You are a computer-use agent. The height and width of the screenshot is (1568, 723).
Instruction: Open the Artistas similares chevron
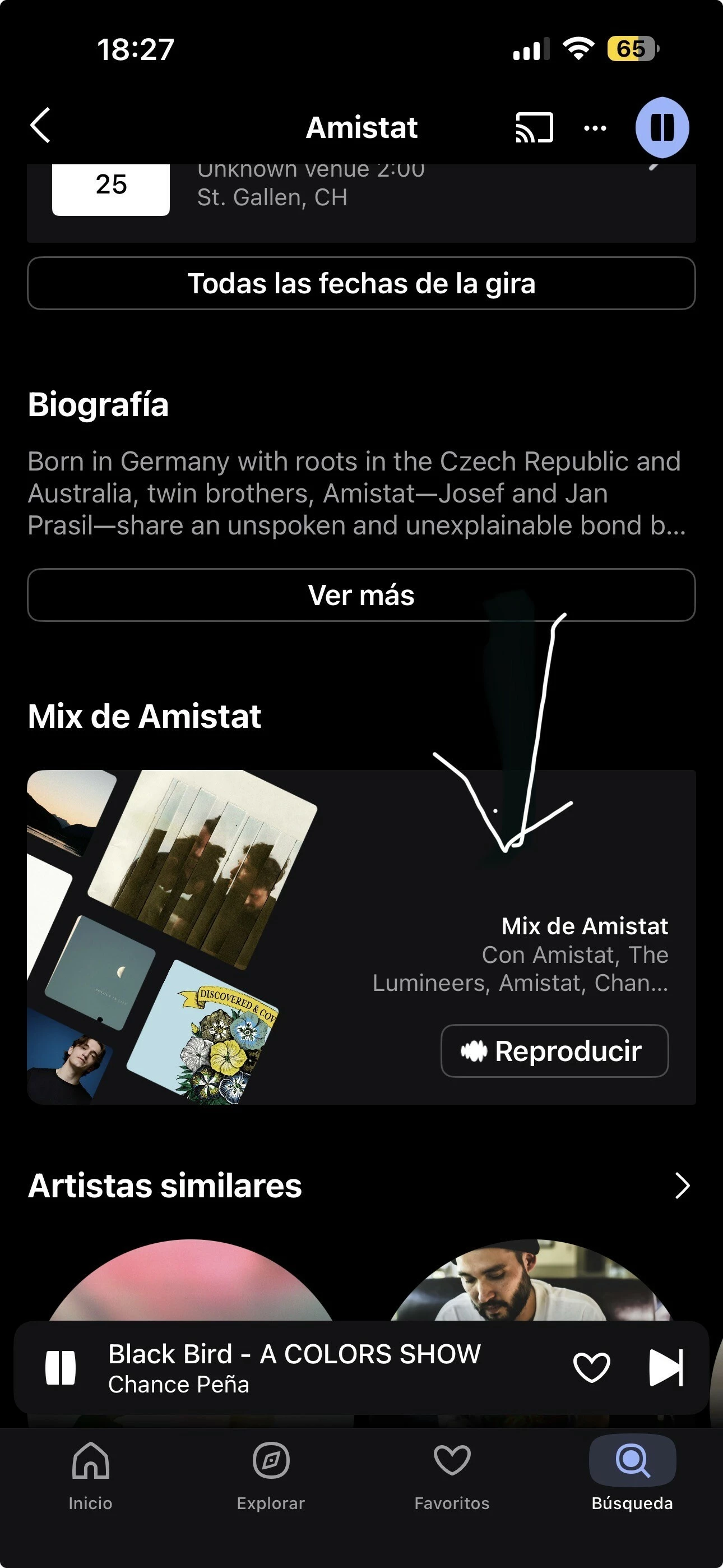[682, 1186]
